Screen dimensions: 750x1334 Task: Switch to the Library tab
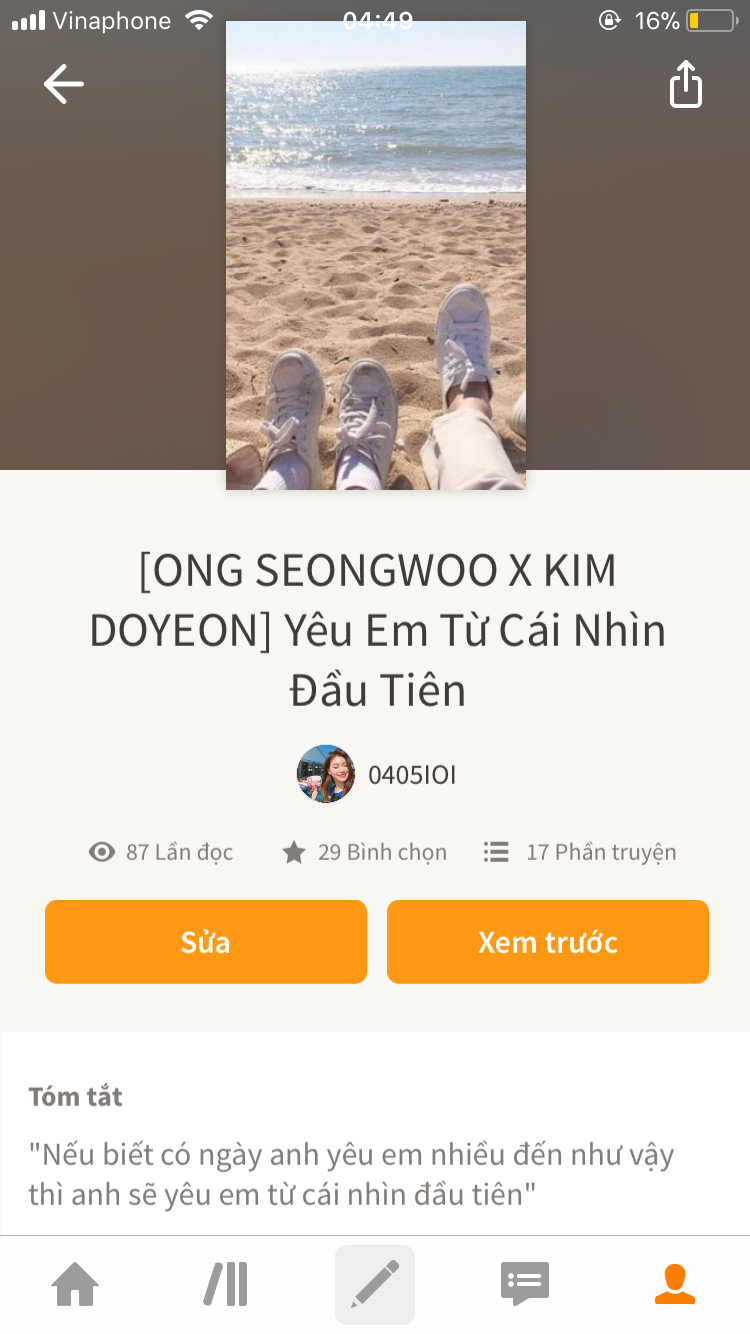(x=226, y=1284)
